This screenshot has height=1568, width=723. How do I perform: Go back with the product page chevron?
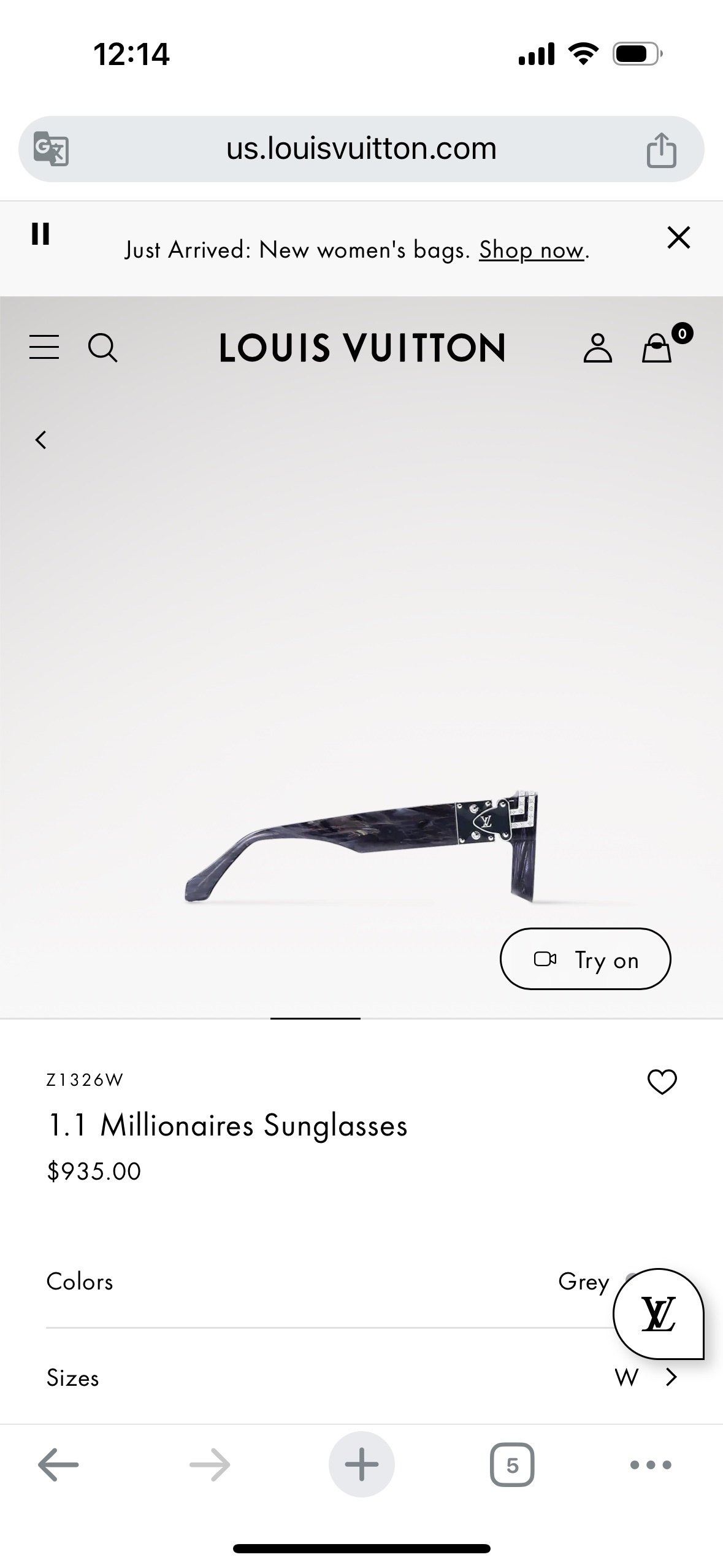pyautogui.click(x=41, y=440)
